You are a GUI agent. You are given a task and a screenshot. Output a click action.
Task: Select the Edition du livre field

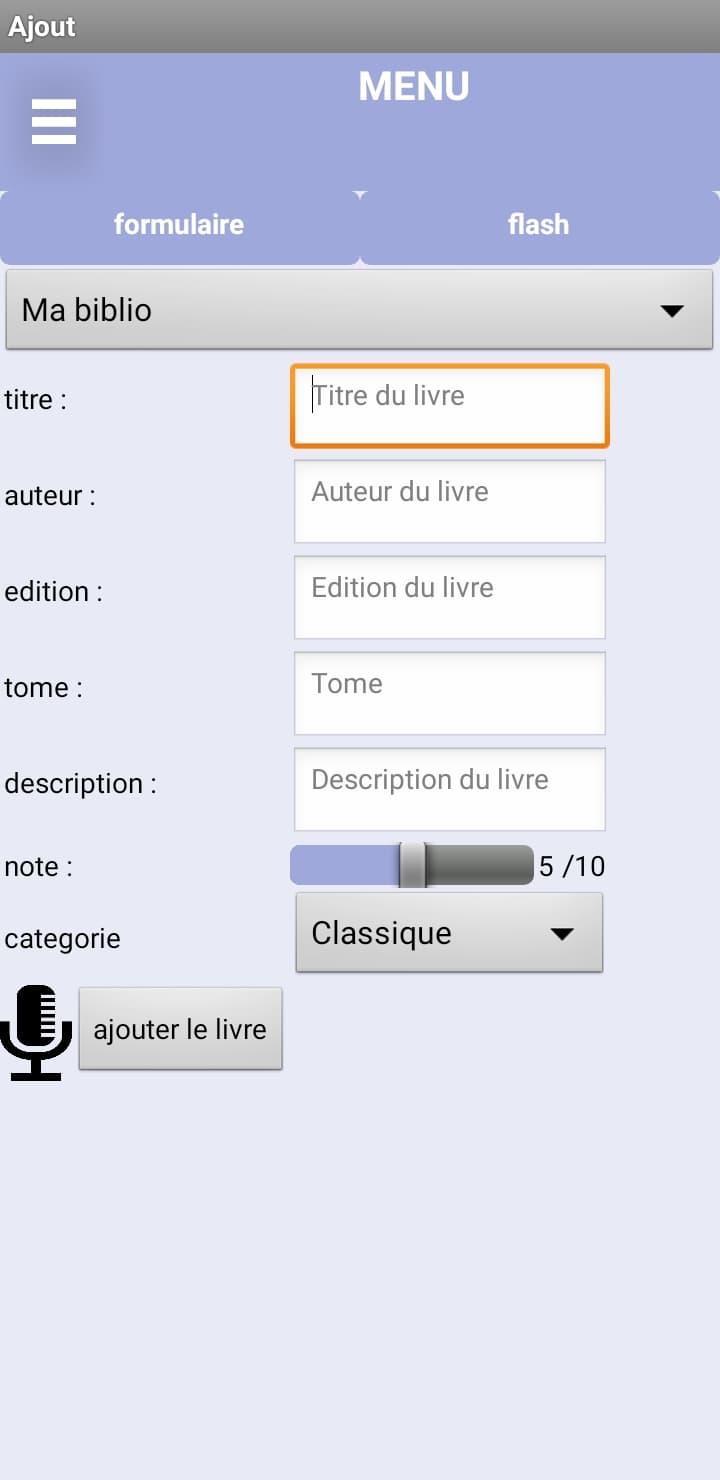pos(450,597)
